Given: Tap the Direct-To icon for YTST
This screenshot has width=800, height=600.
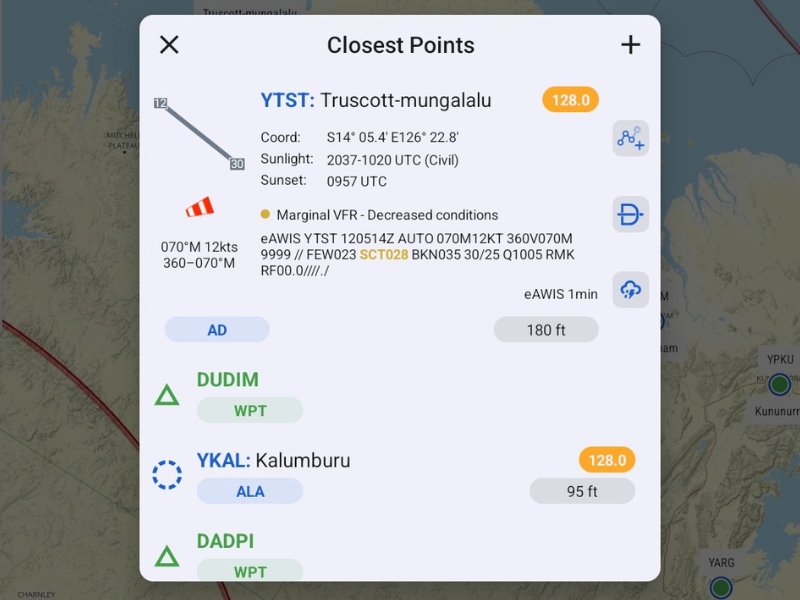Looking at the screenshot, I should click(x=631, y=214).
